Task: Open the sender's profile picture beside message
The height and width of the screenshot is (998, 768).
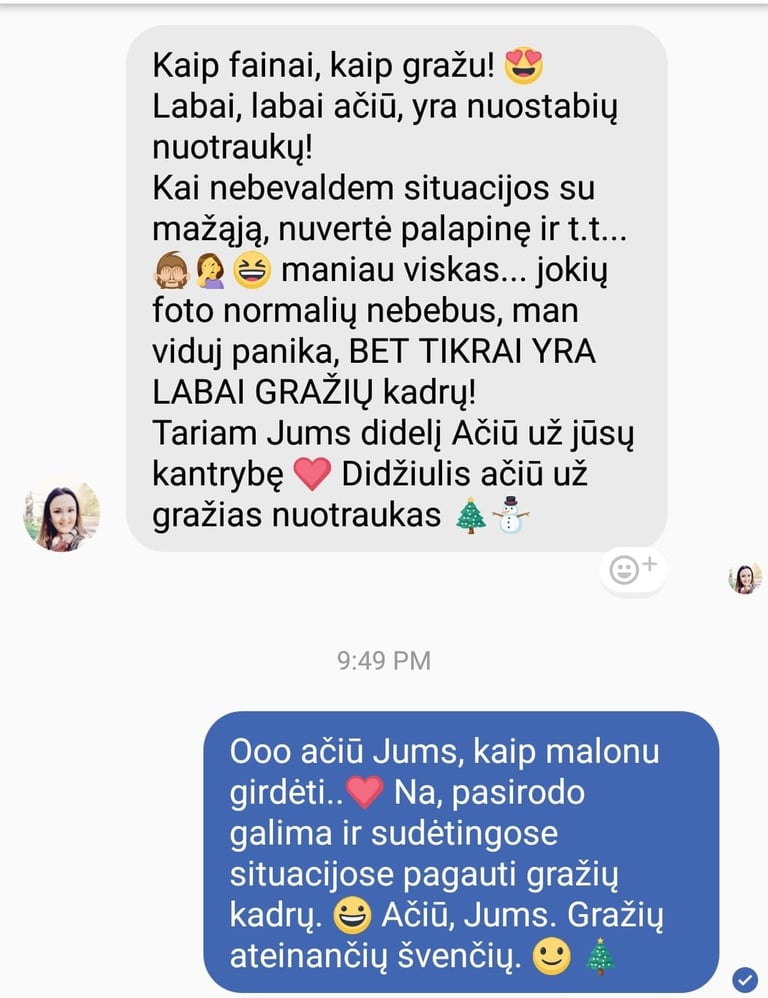Action: click(62, 516)
